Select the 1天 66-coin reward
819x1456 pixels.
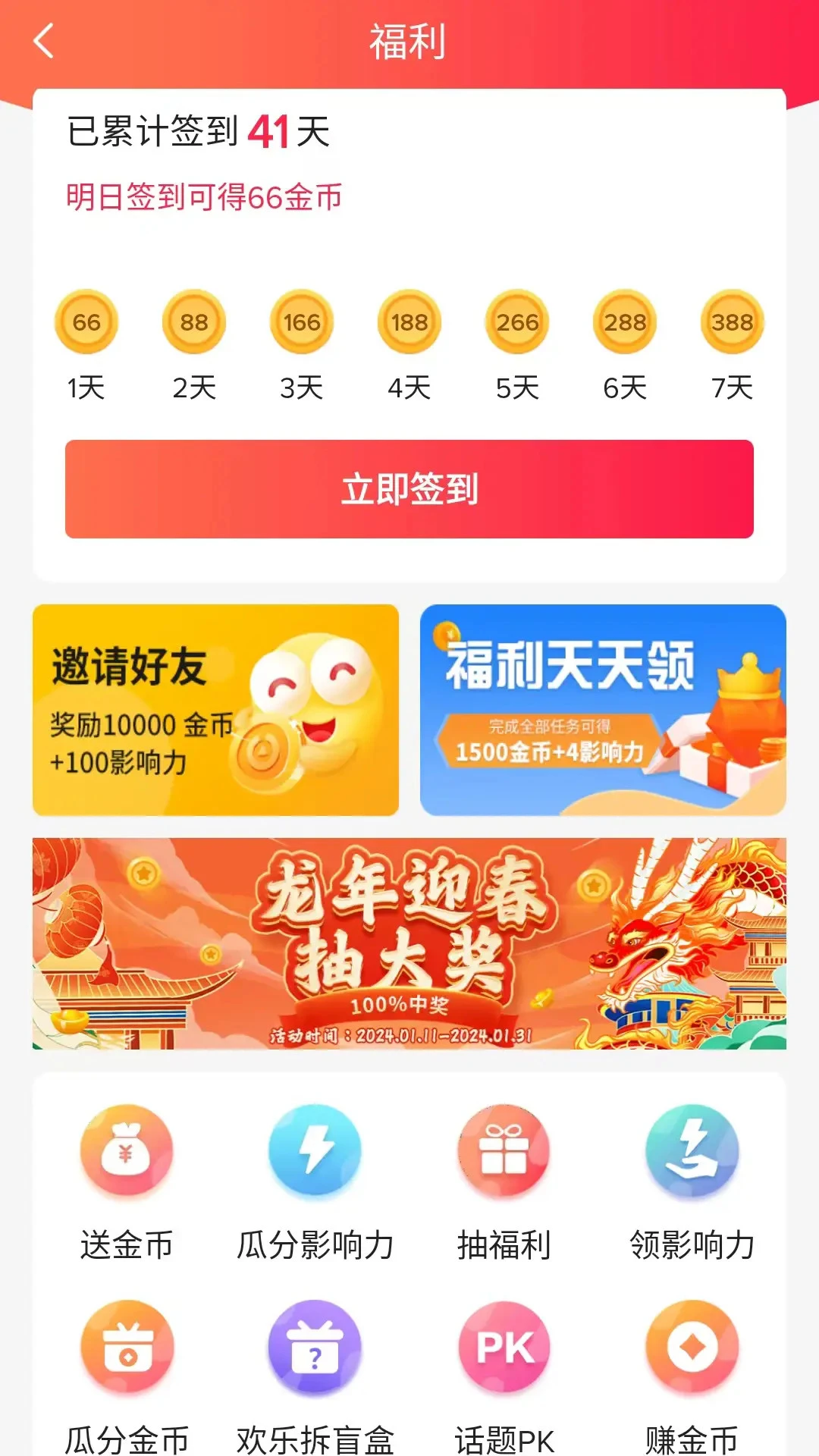[86, 322]
